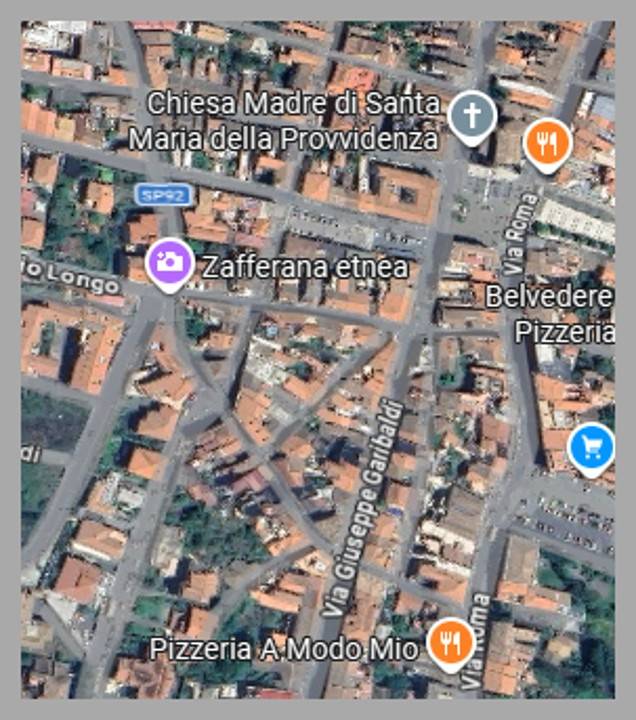Open the Pizzeria A Modo Mio restaurant pin

[x=451, y=641]
